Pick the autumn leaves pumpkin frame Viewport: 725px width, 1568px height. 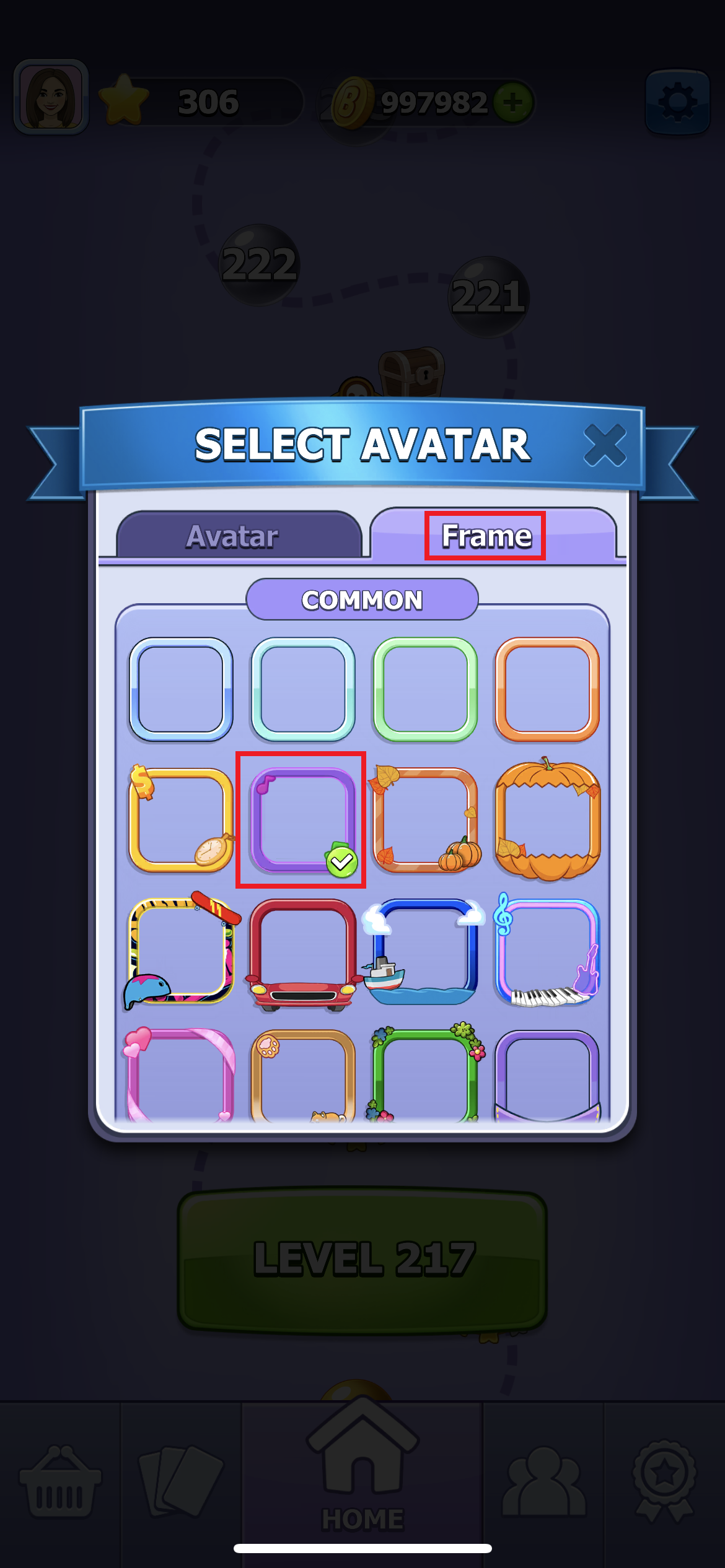425,820
